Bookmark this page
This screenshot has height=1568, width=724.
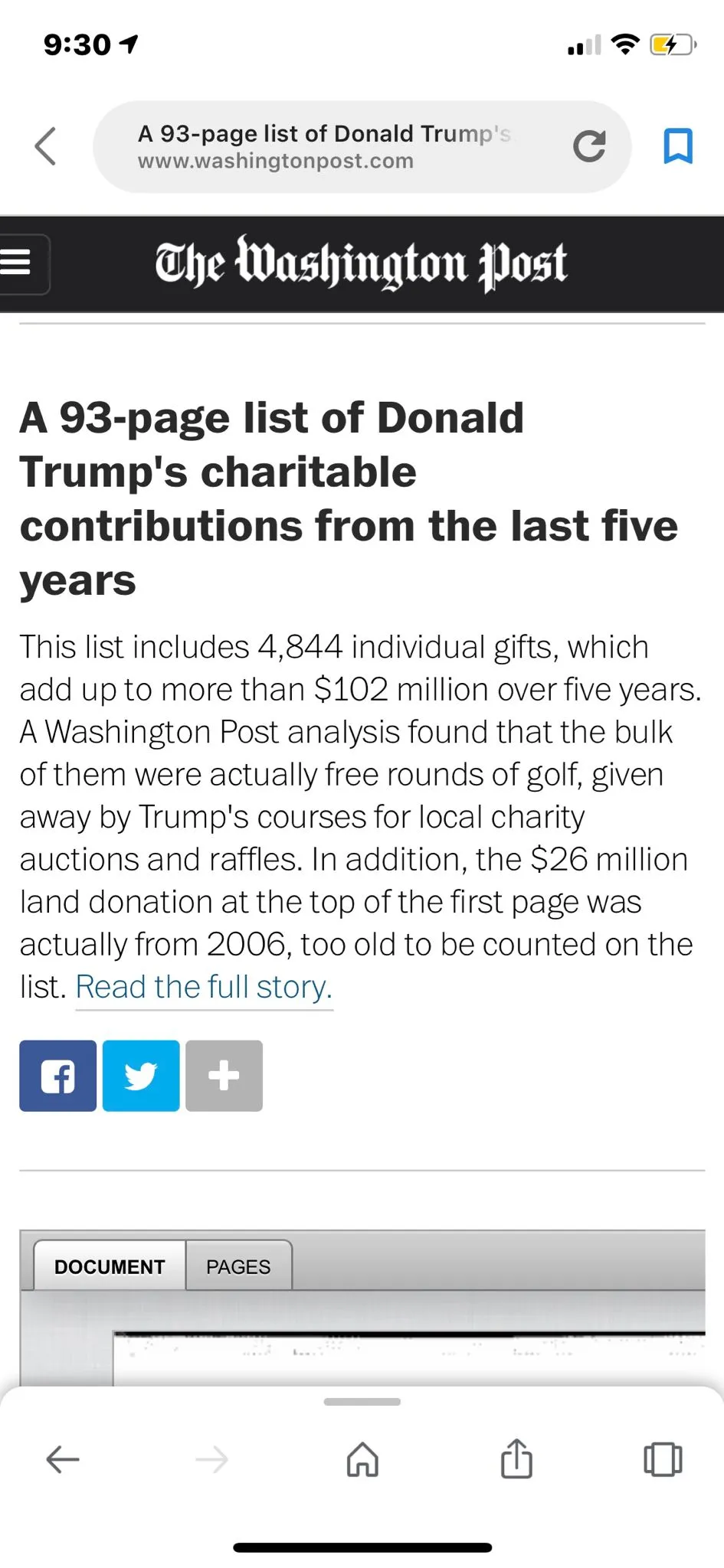678,146
